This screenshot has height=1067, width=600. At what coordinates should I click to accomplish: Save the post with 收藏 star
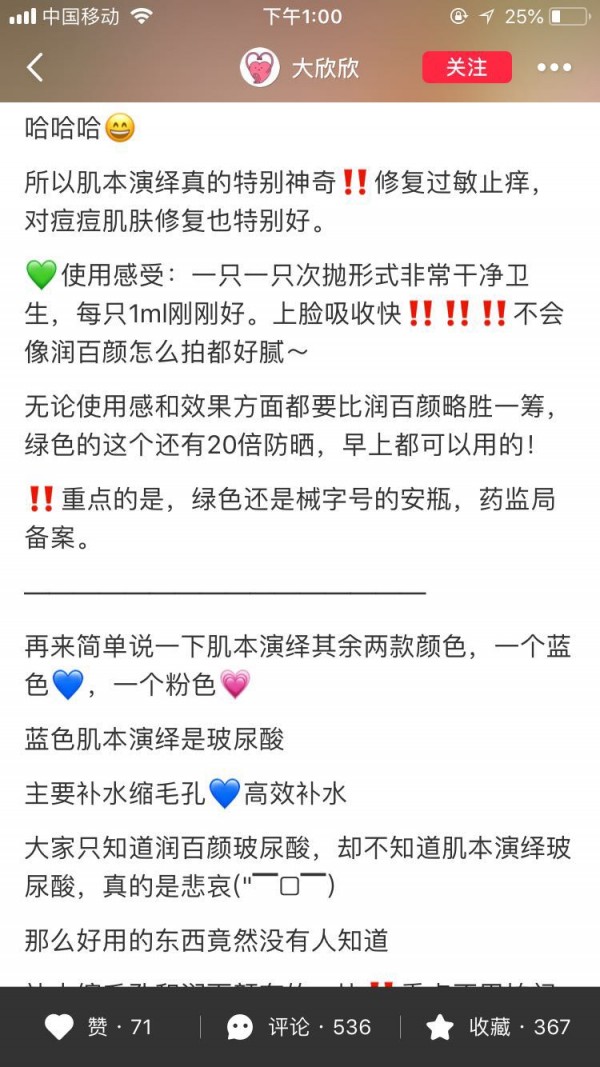(x=497, y=1027)
